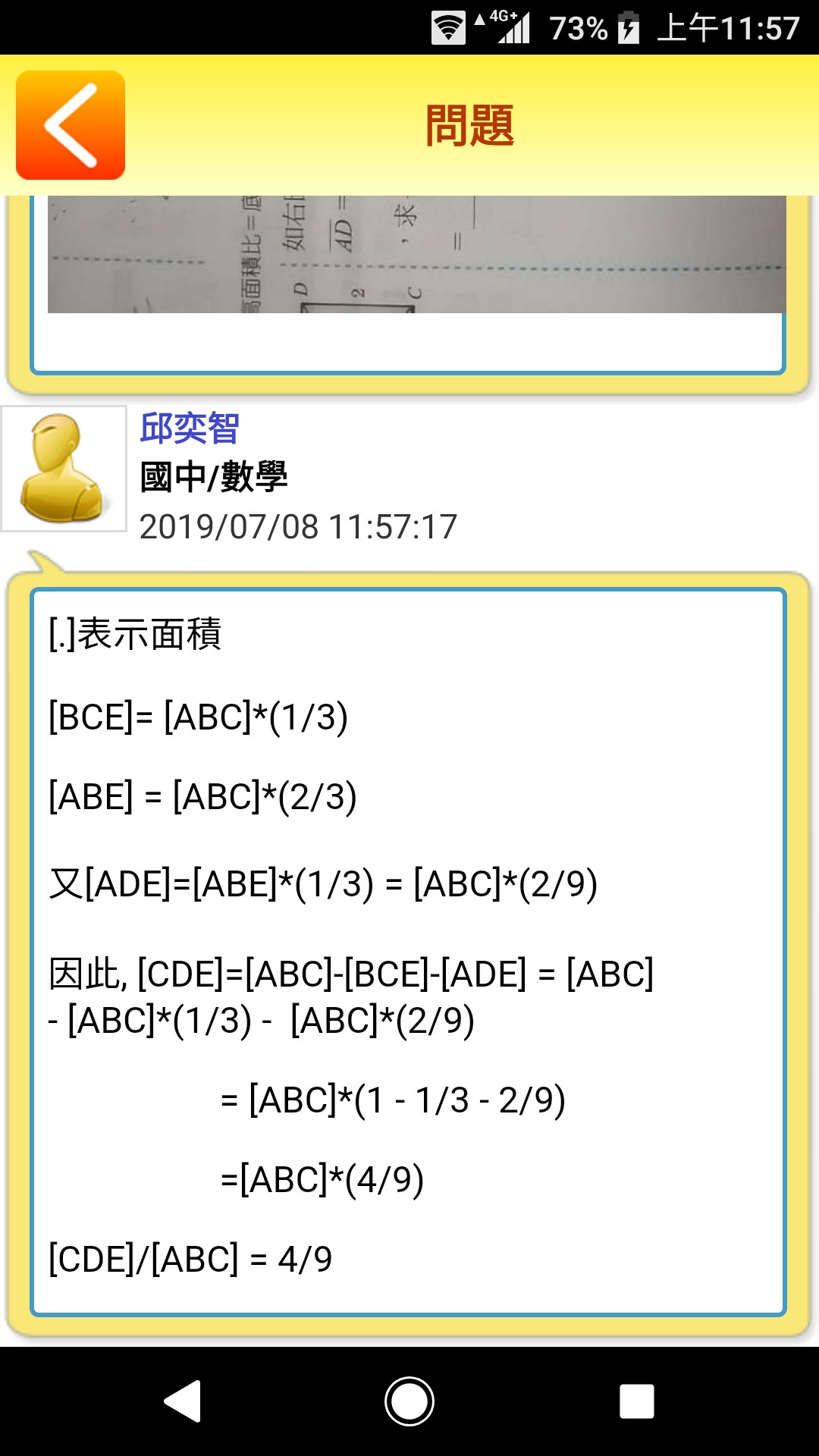Viewport: 819px width, 1456px height.
Task: Go back with the system back button
Action: tap(183, 1401)
